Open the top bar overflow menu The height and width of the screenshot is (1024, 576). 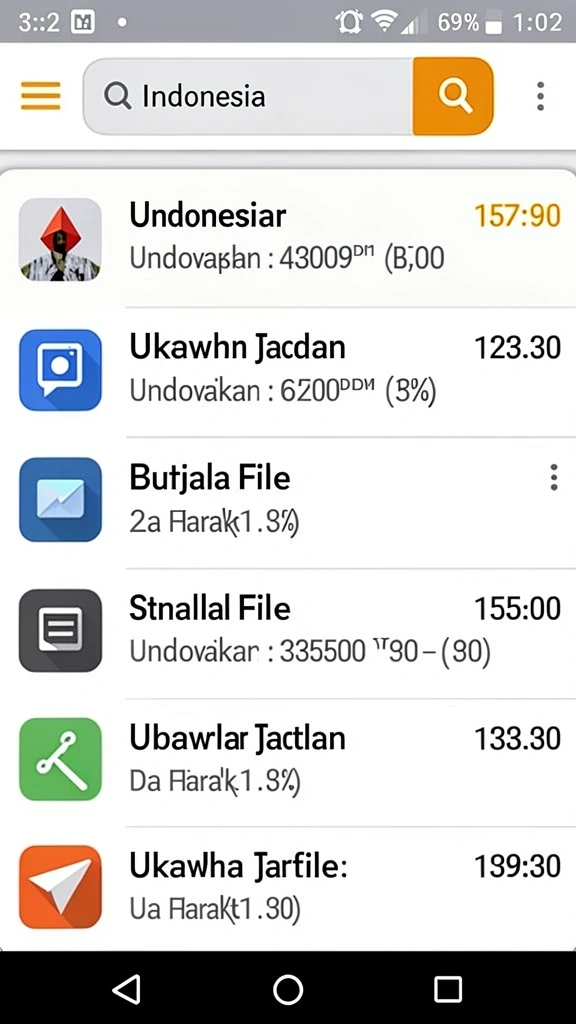[x=540, y=96]
